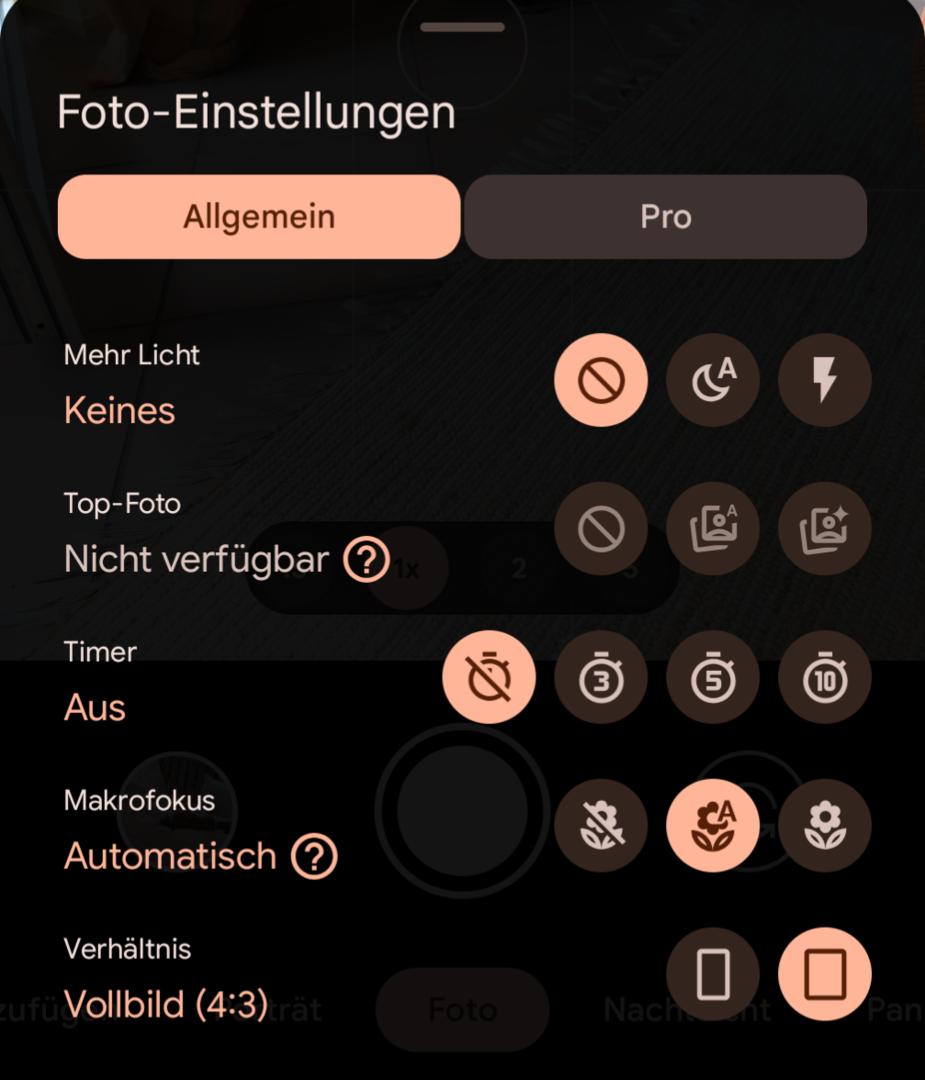
Task: Disable Makrofokus
Action: click(x=601, y=826)
